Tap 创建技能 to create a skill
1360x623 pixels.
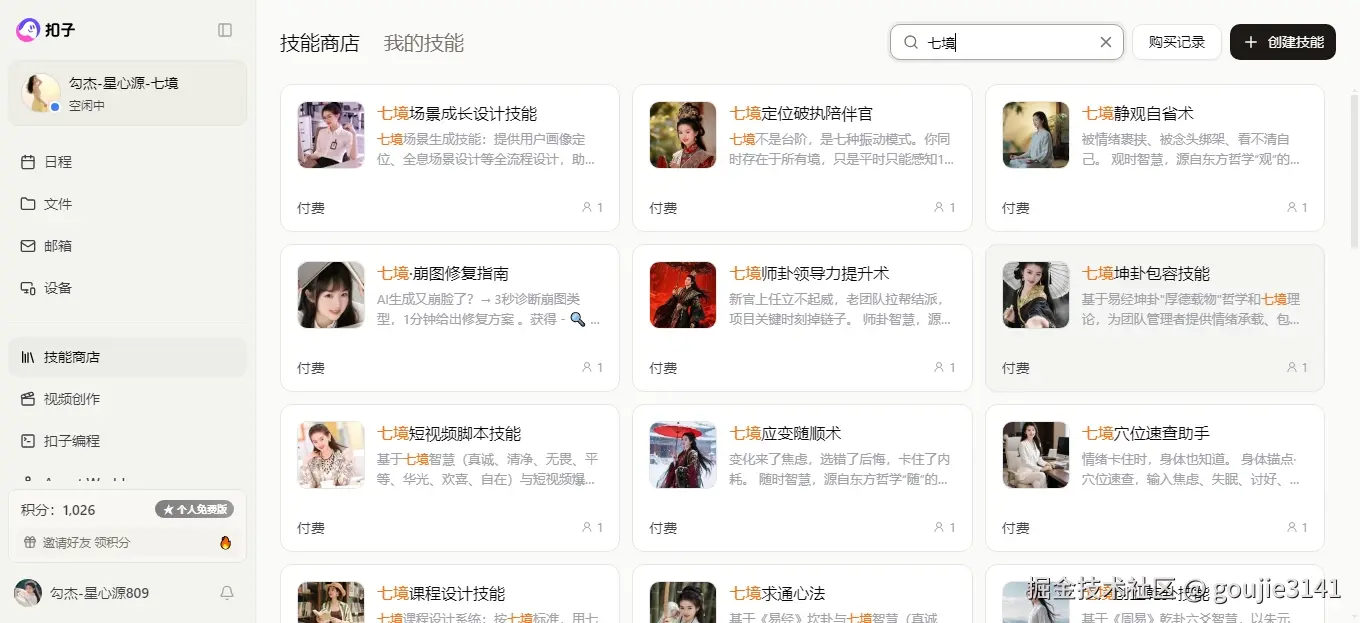(x=1283, y=42)
